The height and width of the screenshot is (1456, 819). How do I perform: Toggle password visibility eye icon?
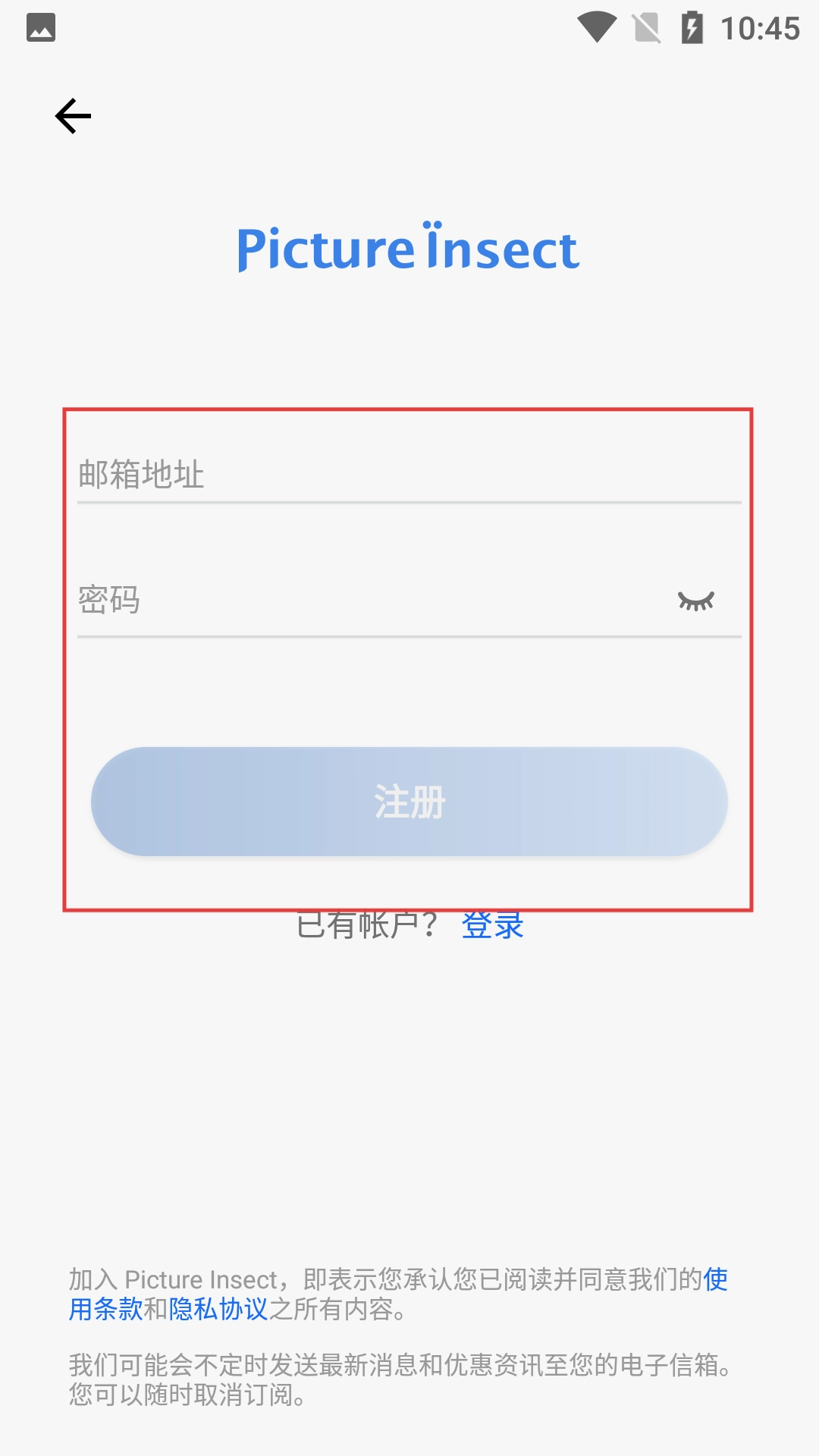click(x=695, y=601)
